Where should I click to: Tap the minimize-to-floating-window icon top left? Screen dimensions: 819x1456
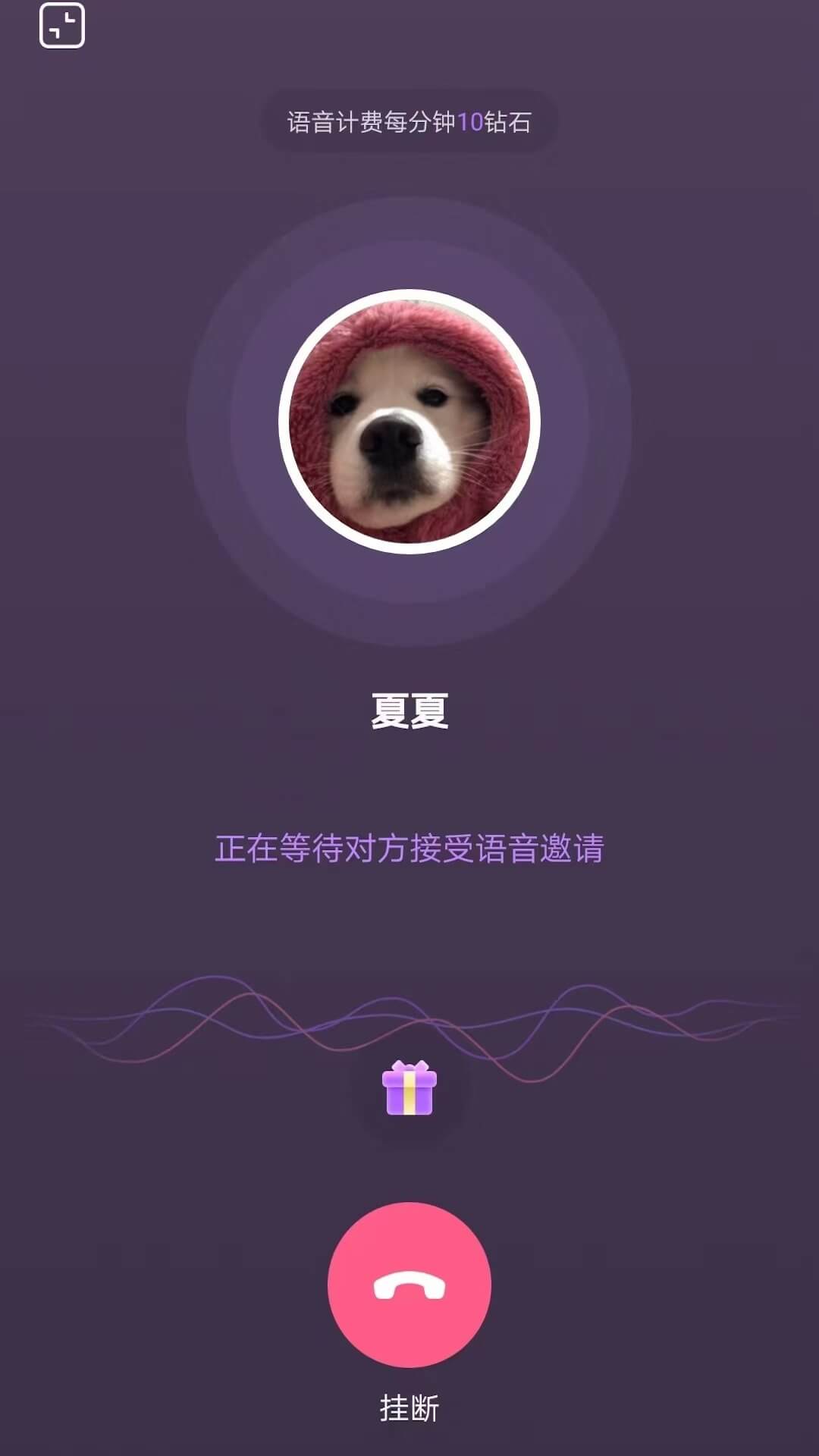(x=61, y=25)
